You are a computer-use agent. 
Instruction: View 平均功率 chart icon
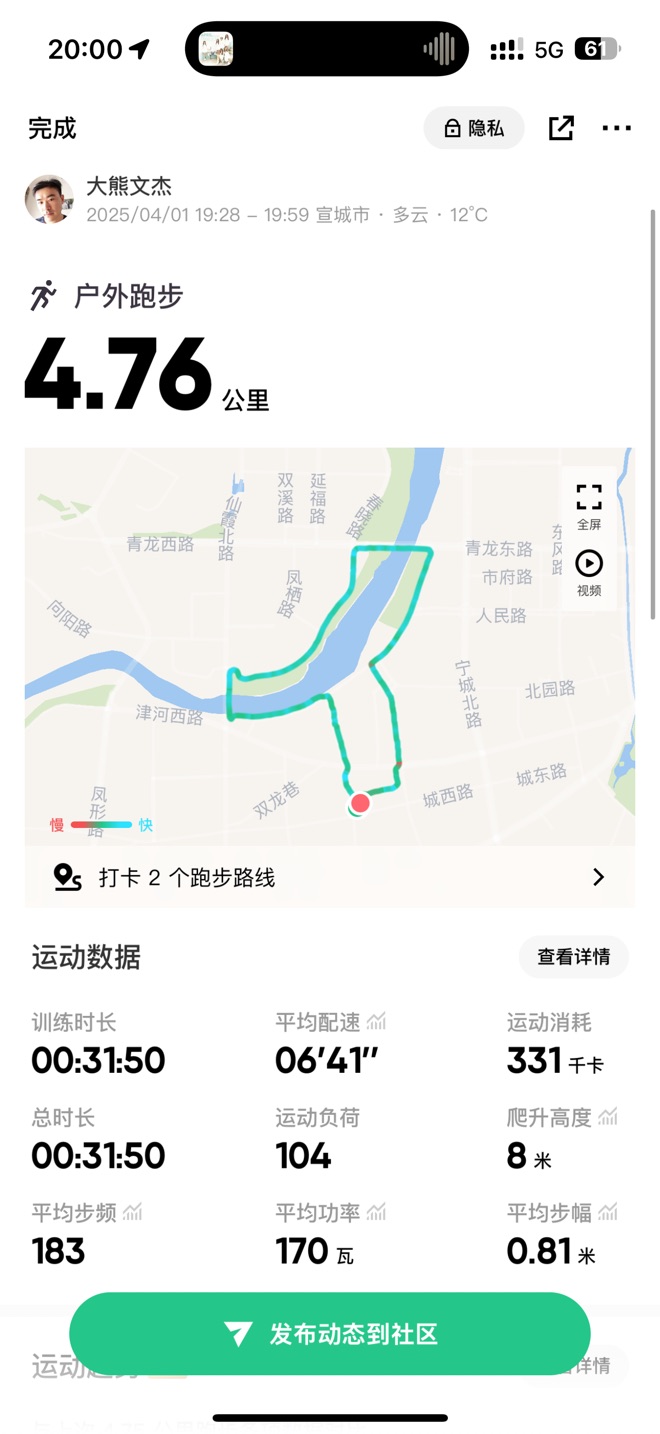[x=376, y=1212]
